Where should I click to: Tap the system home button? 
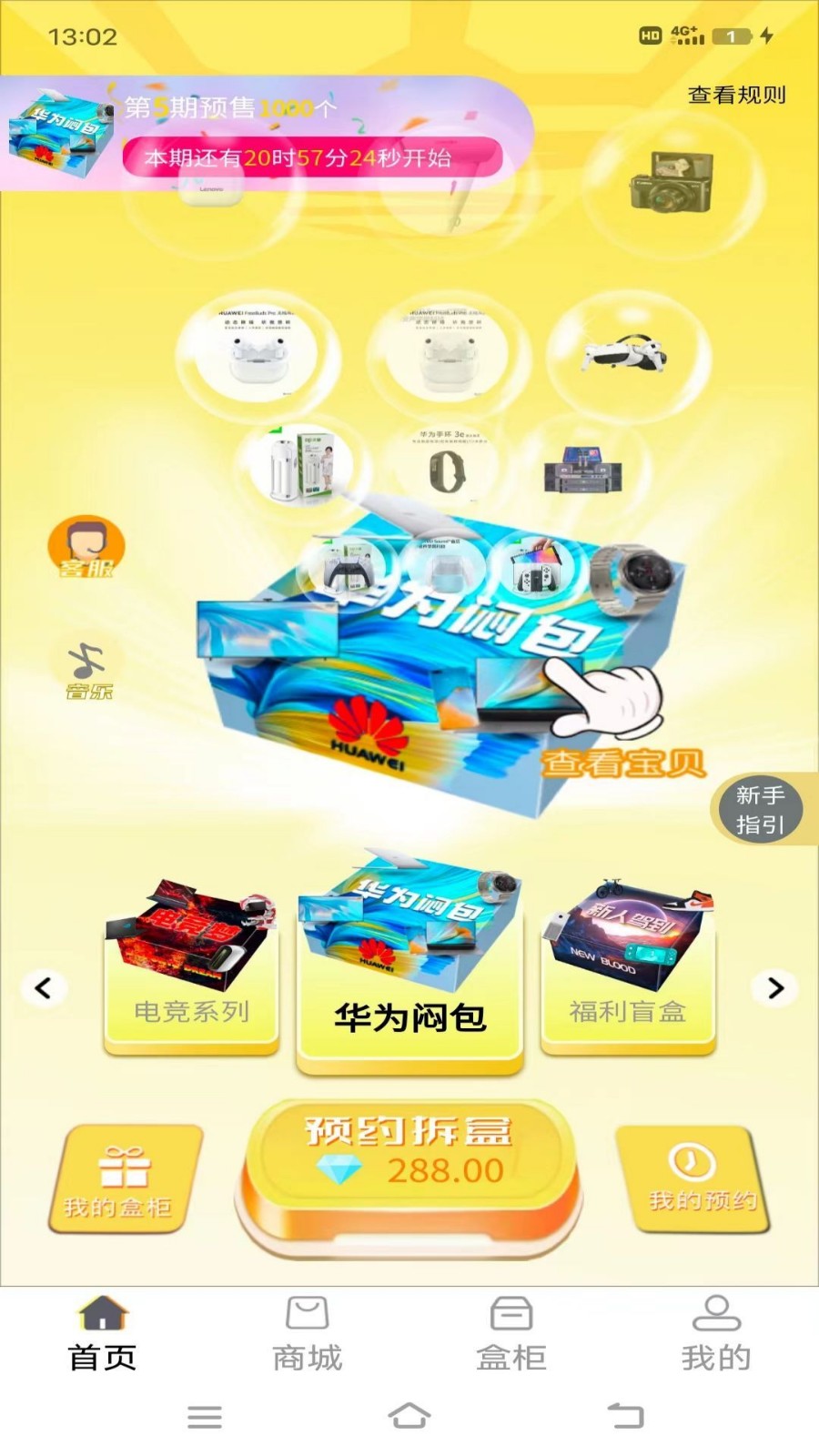[409, 1416]
